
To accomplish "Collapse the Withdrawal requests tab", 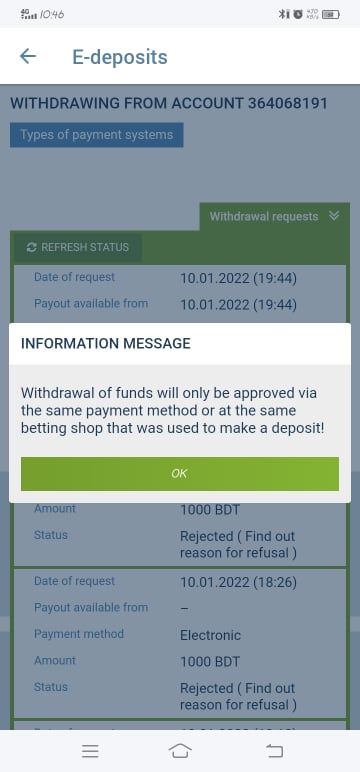I will pos(274,217).
